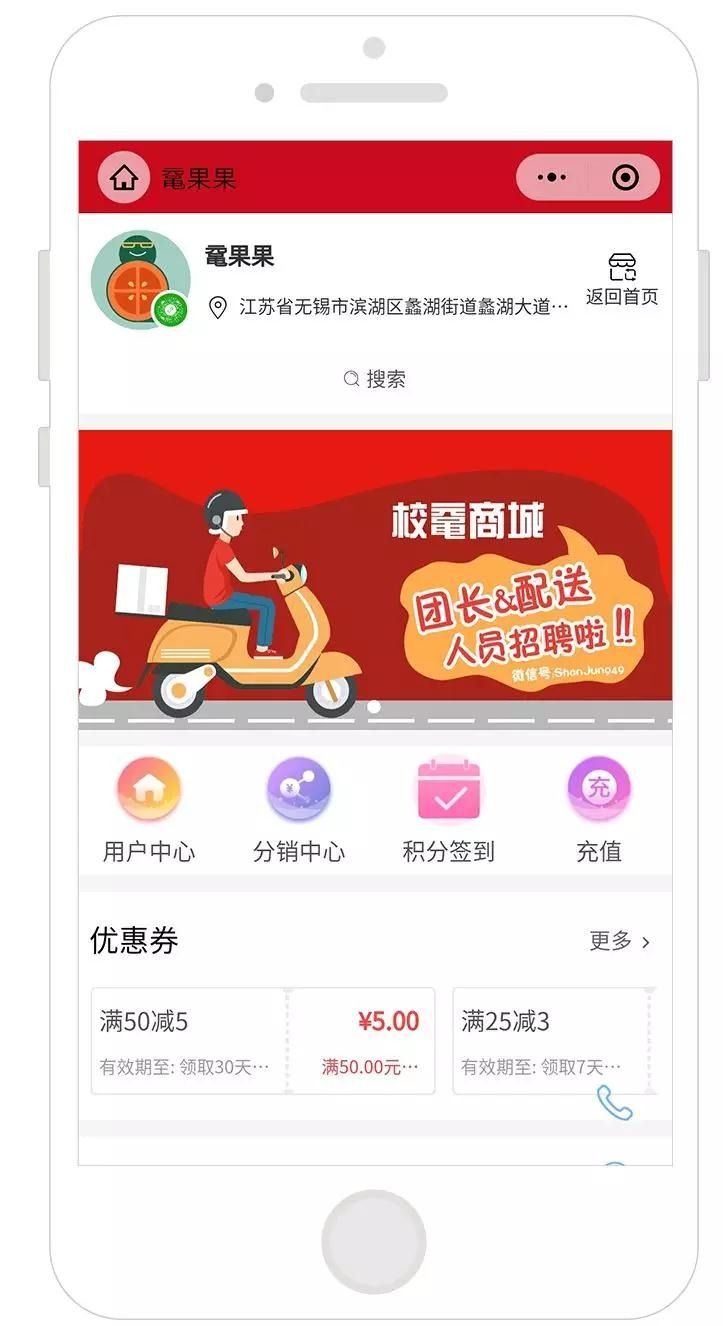Close the mini program with the circle button
The height and width of the screenshot is (1326, 723).
click(x=625, y=178)
